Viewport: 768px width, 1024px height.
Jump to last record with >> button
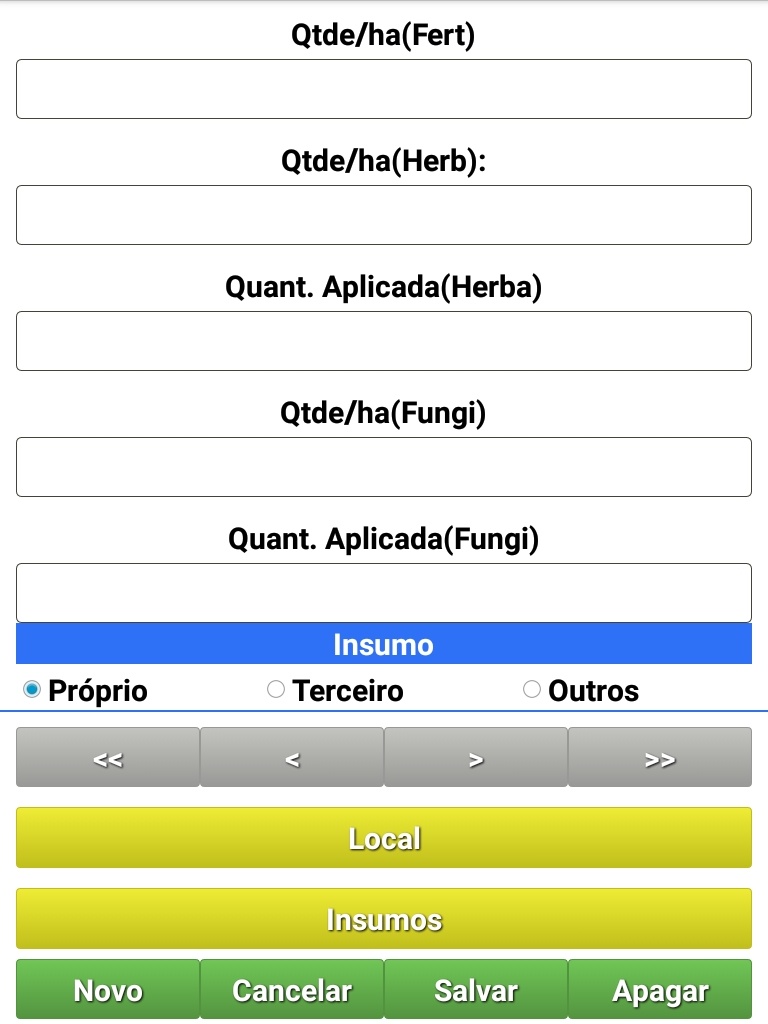click(660, 758)
